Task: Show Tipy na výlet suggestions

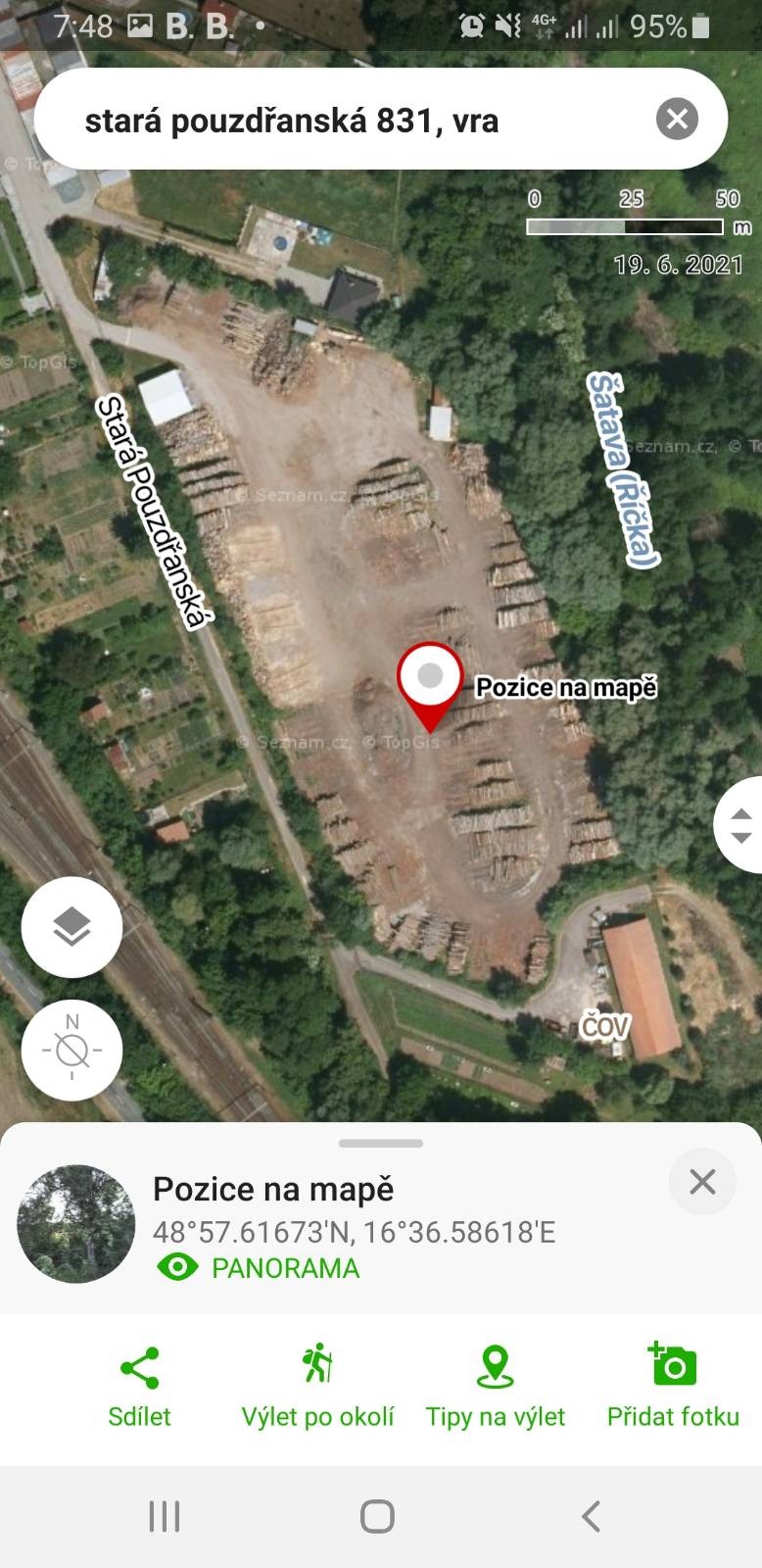Action: coord(496,1387)
